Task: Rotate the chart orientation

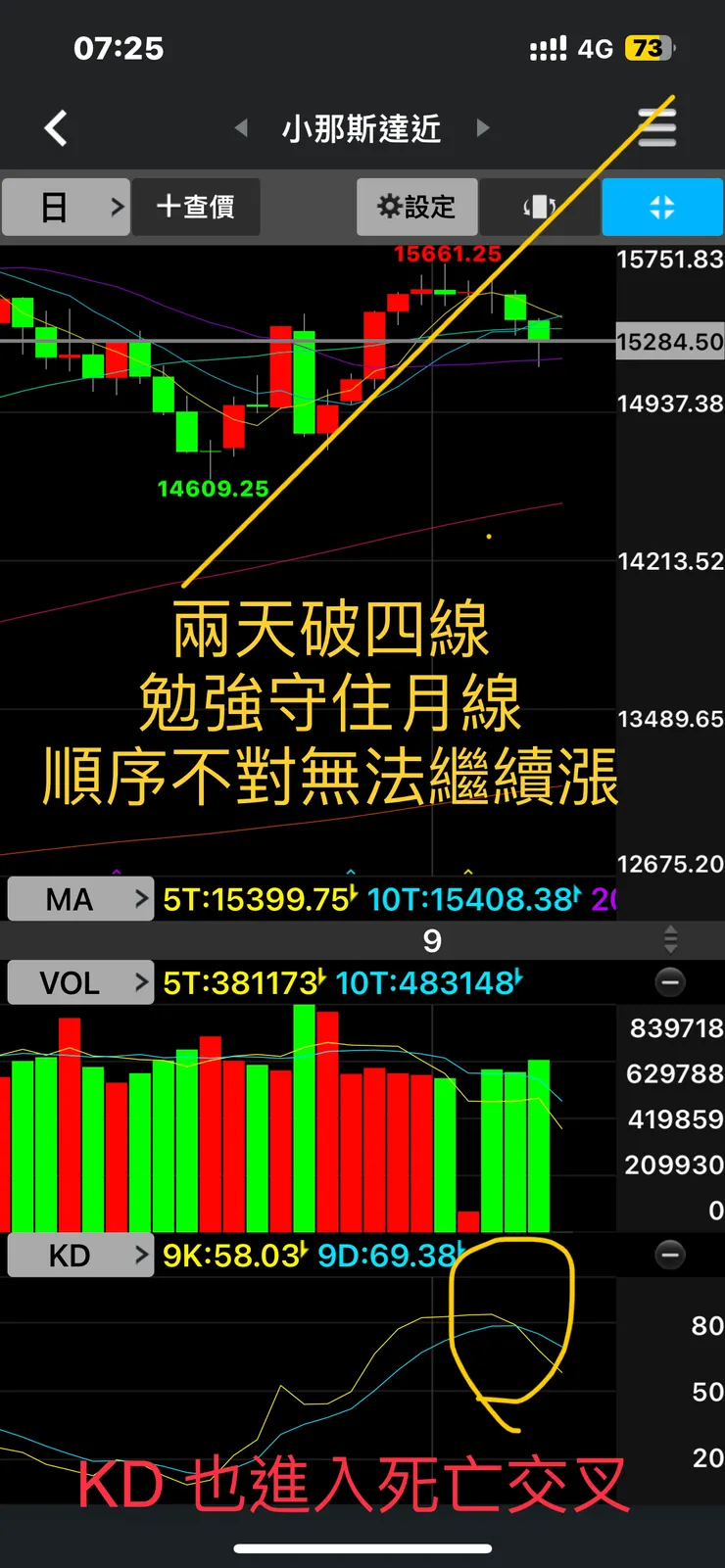Action: click(539, 207)
